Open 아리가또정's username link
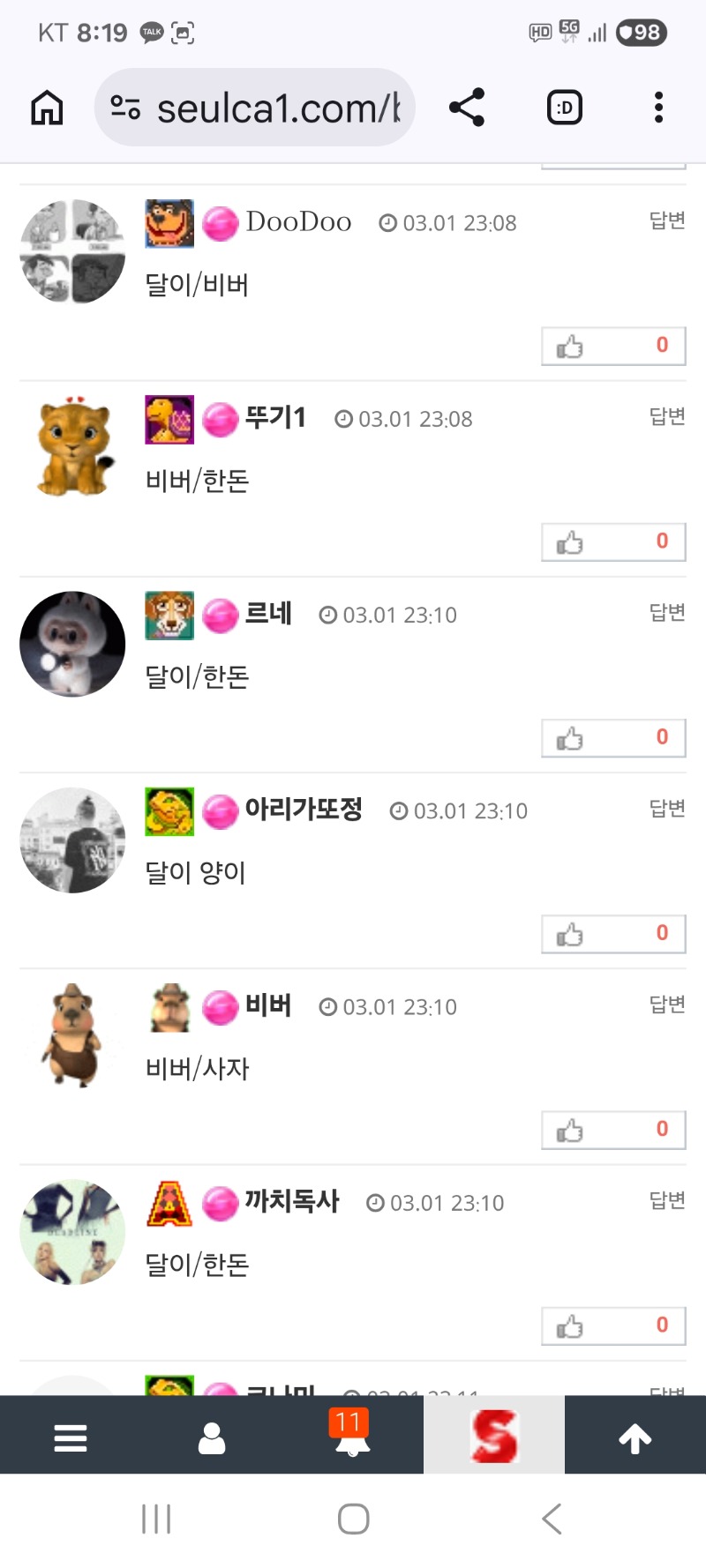 click(x=304, y=810)
